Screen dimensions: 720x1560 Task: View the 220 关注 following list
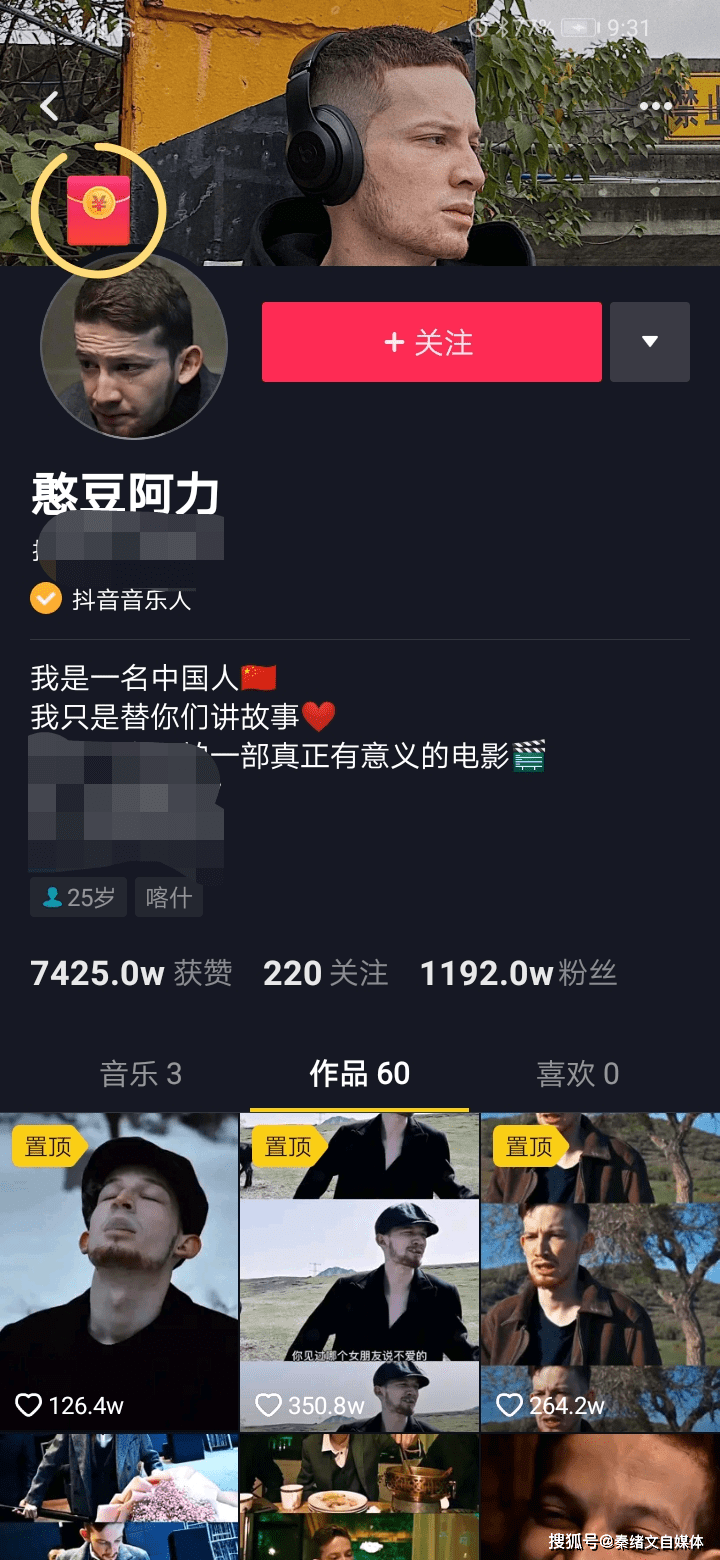click(x=325, y=973)
